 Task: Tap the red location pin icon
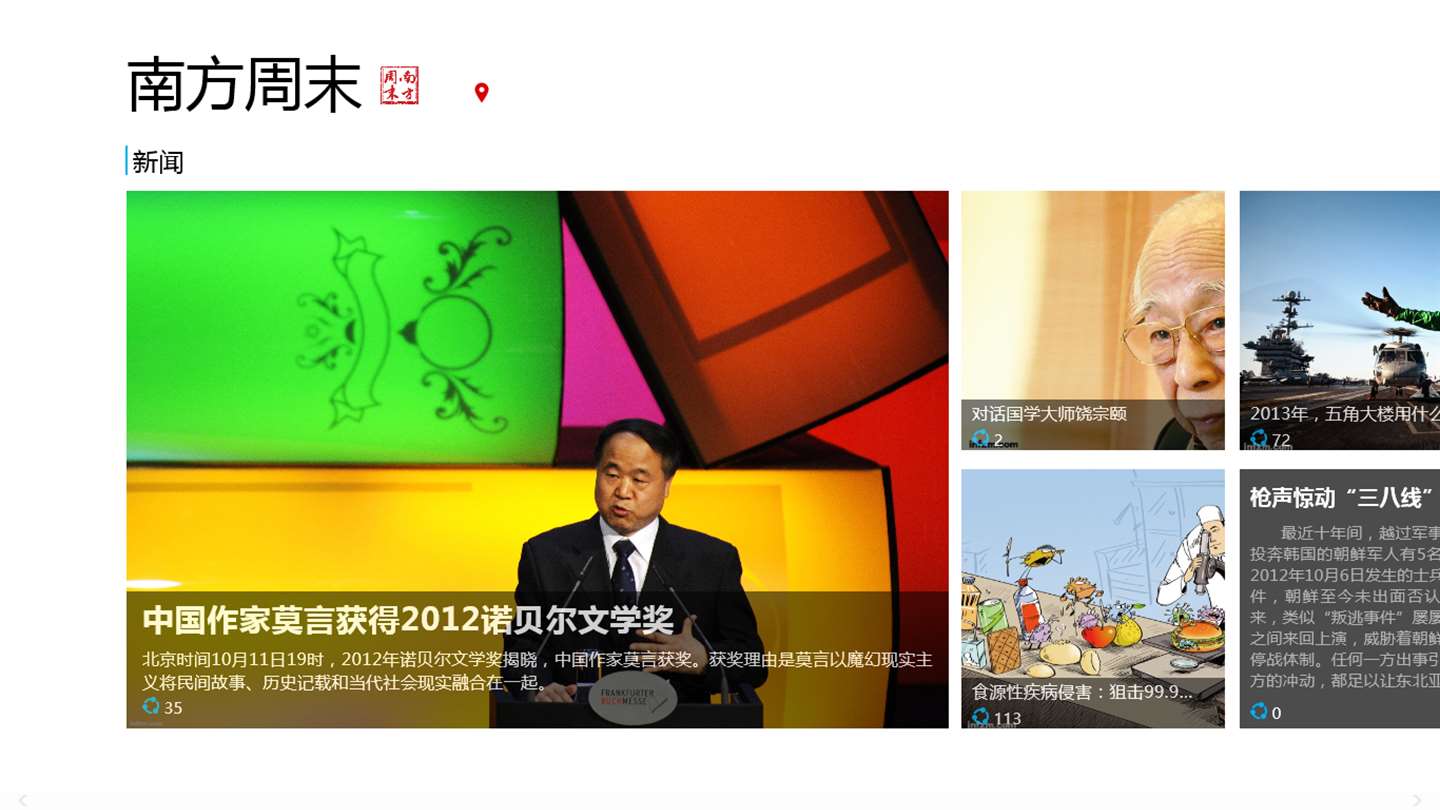tap(481, 93)
